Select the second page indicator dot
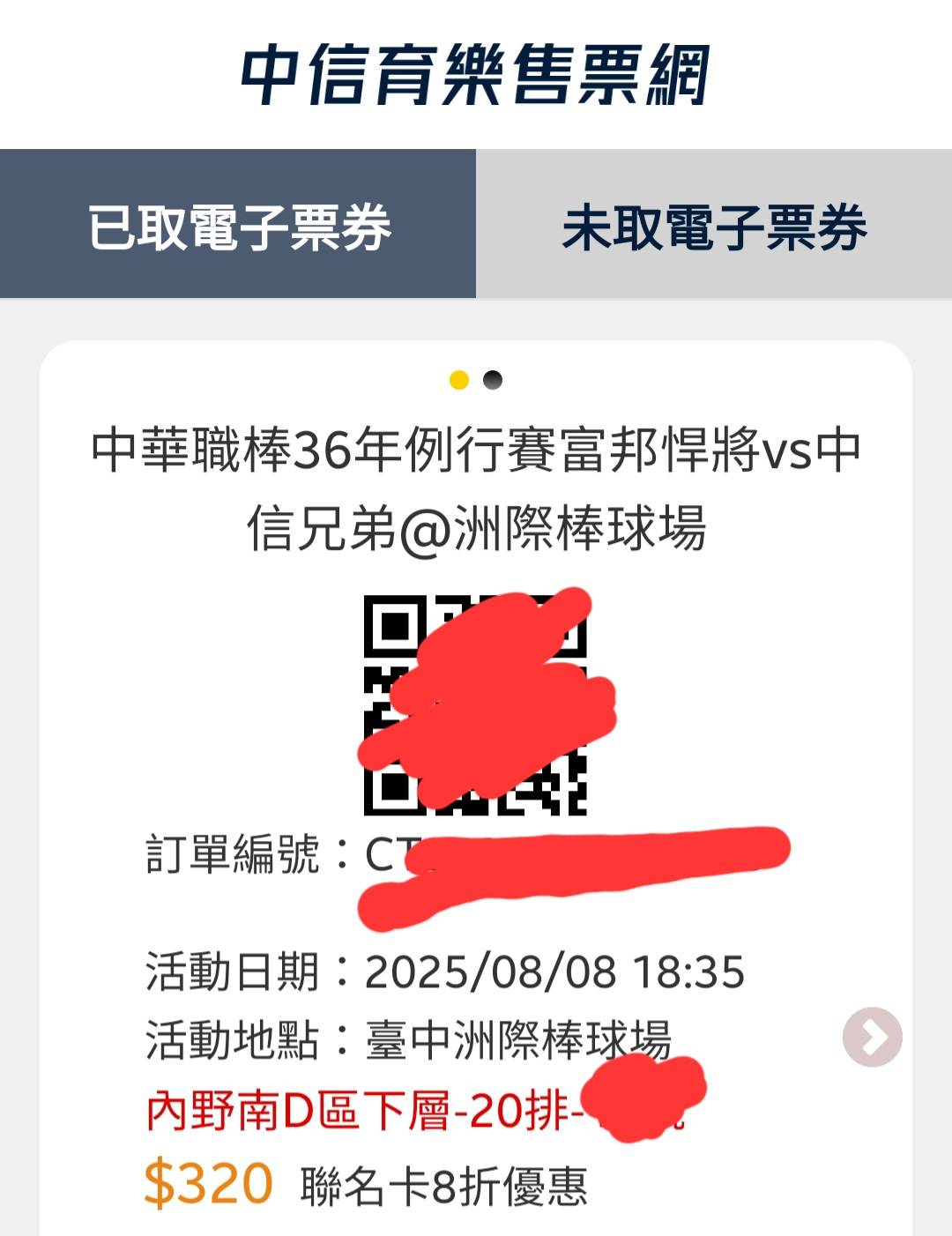This screenshot has height=1236, width=952. pos(493,380)
